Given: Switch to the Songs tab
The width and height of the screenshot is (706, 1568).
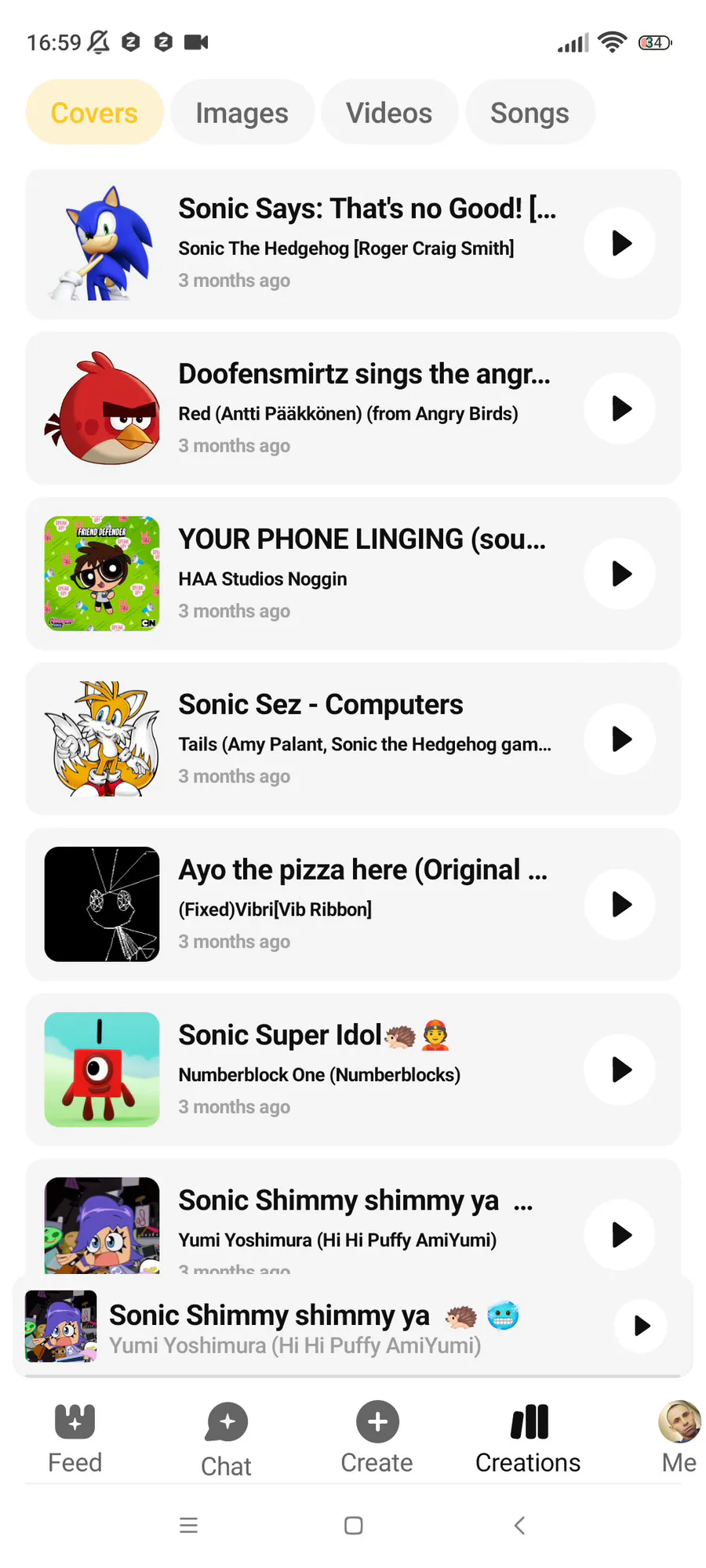Looking at the screenshot, I should click(529, 112).
